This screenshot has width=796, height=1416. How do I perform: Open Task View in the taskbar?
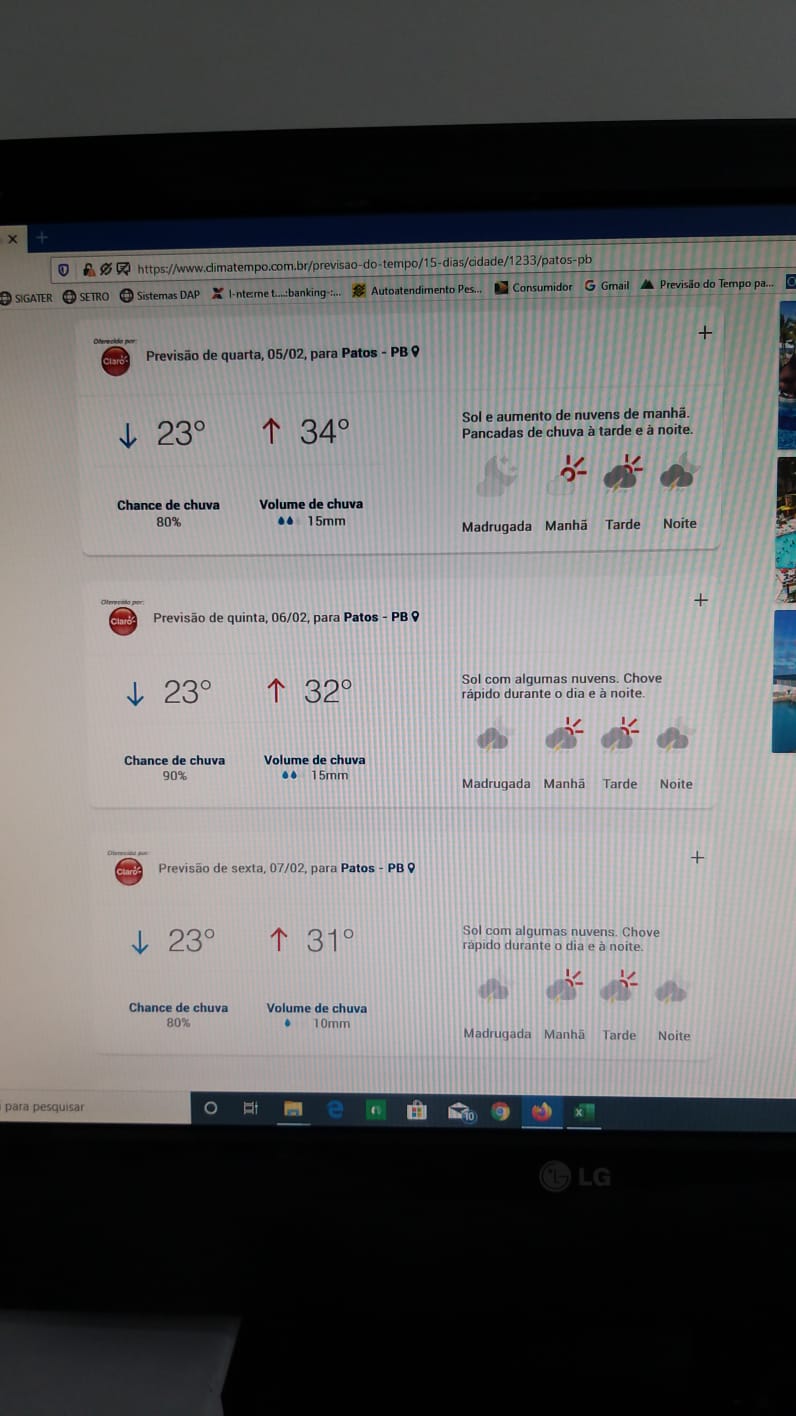click(251, 1108)
